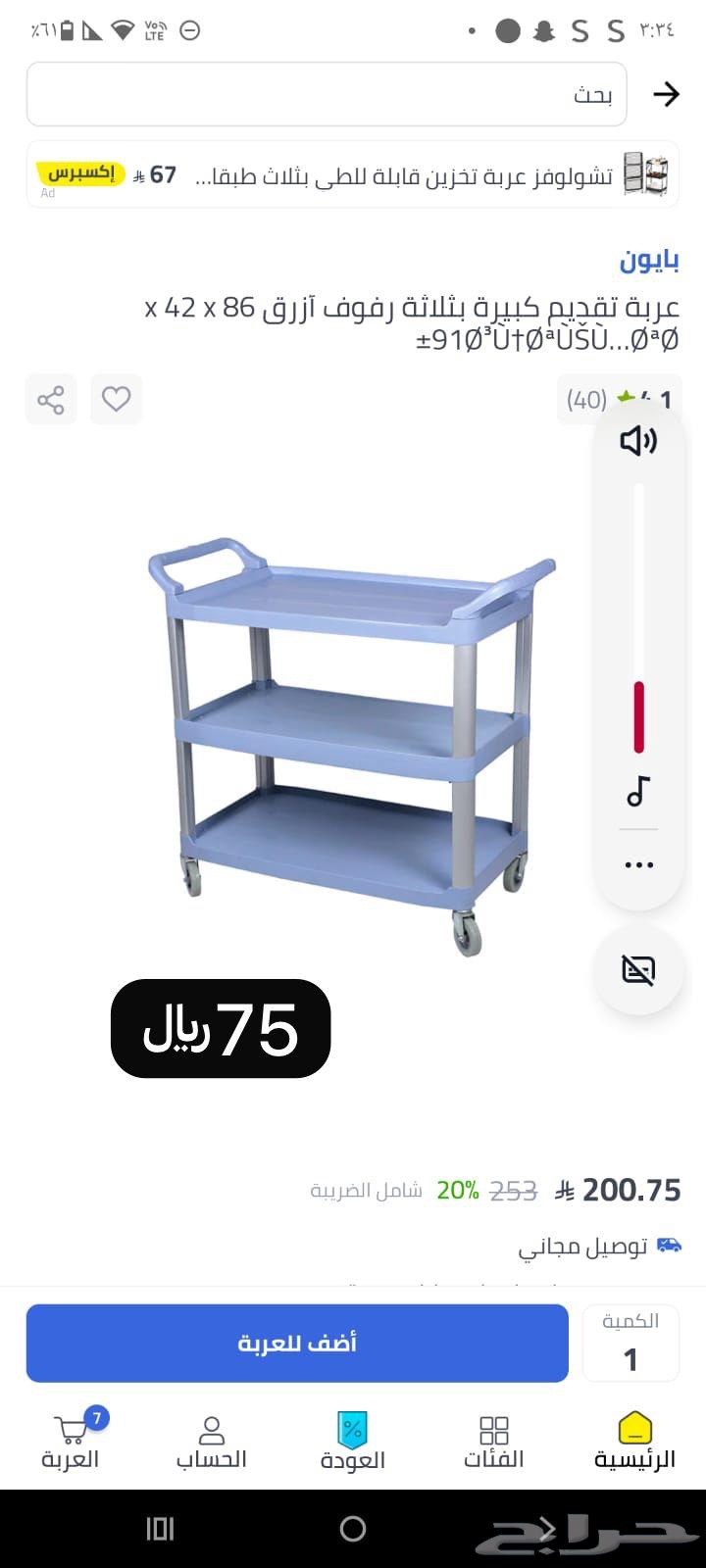Open the three-dot more options menu
Screen dimensions: 706x1568
638,863
